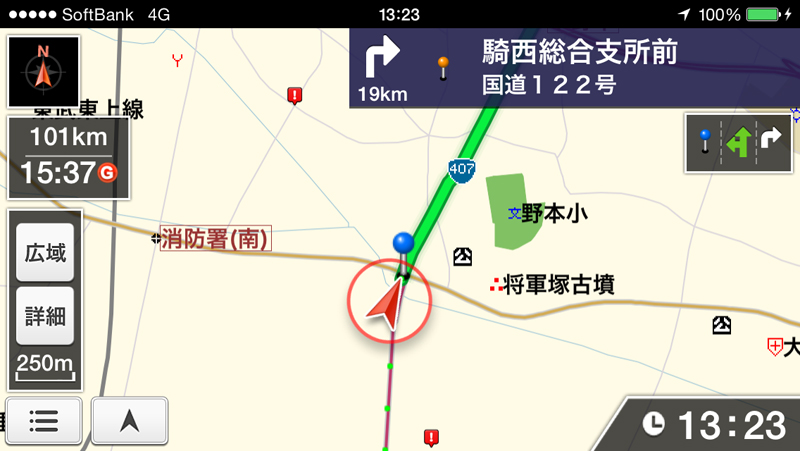Image resolution: width=800 pixels, height=451 pixels.
Task: Select the blue destination pin marker
Action: tap(403, 243)
